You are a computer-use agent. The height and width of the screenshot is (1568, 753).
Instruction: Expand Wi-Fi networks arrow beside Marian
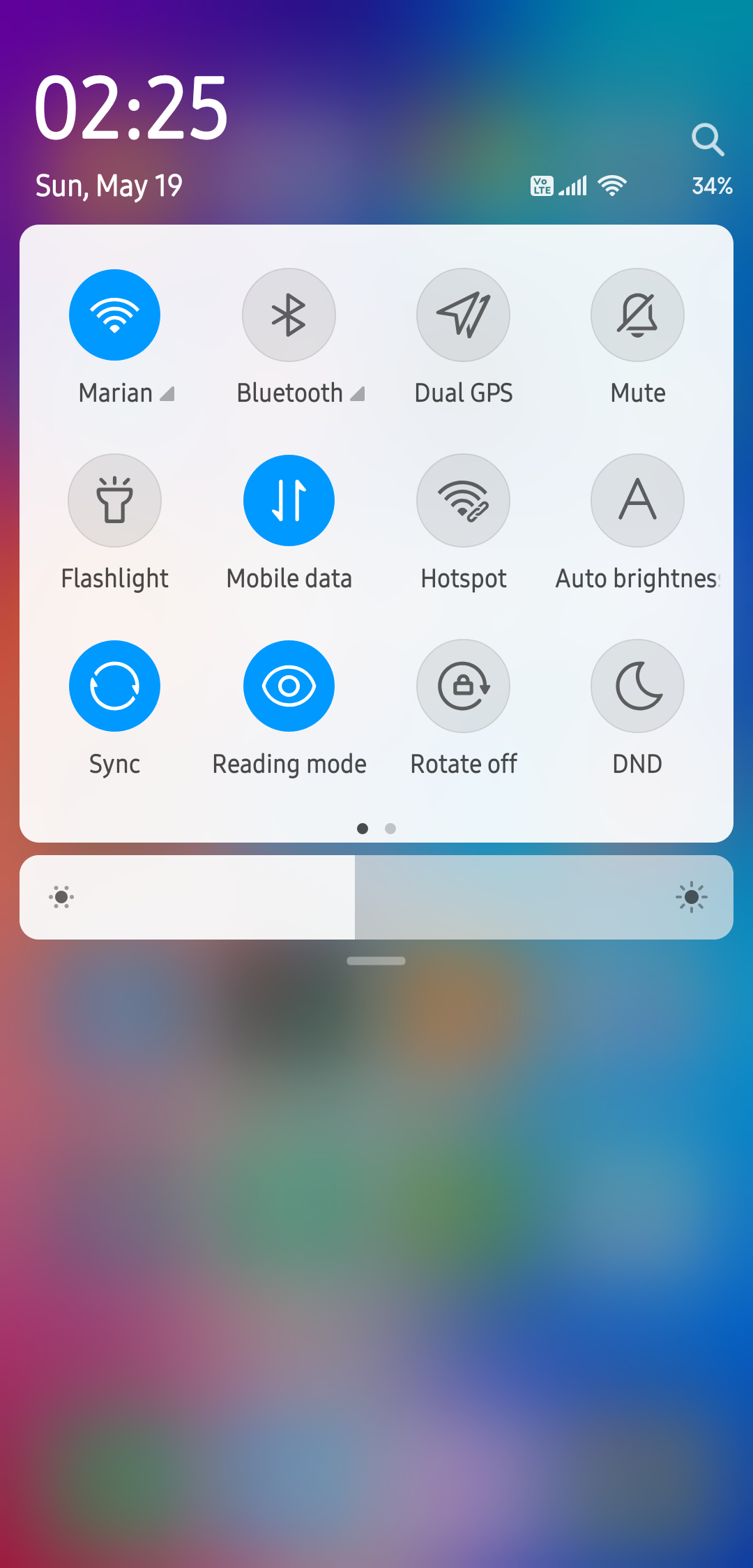(x=167, y=394)
